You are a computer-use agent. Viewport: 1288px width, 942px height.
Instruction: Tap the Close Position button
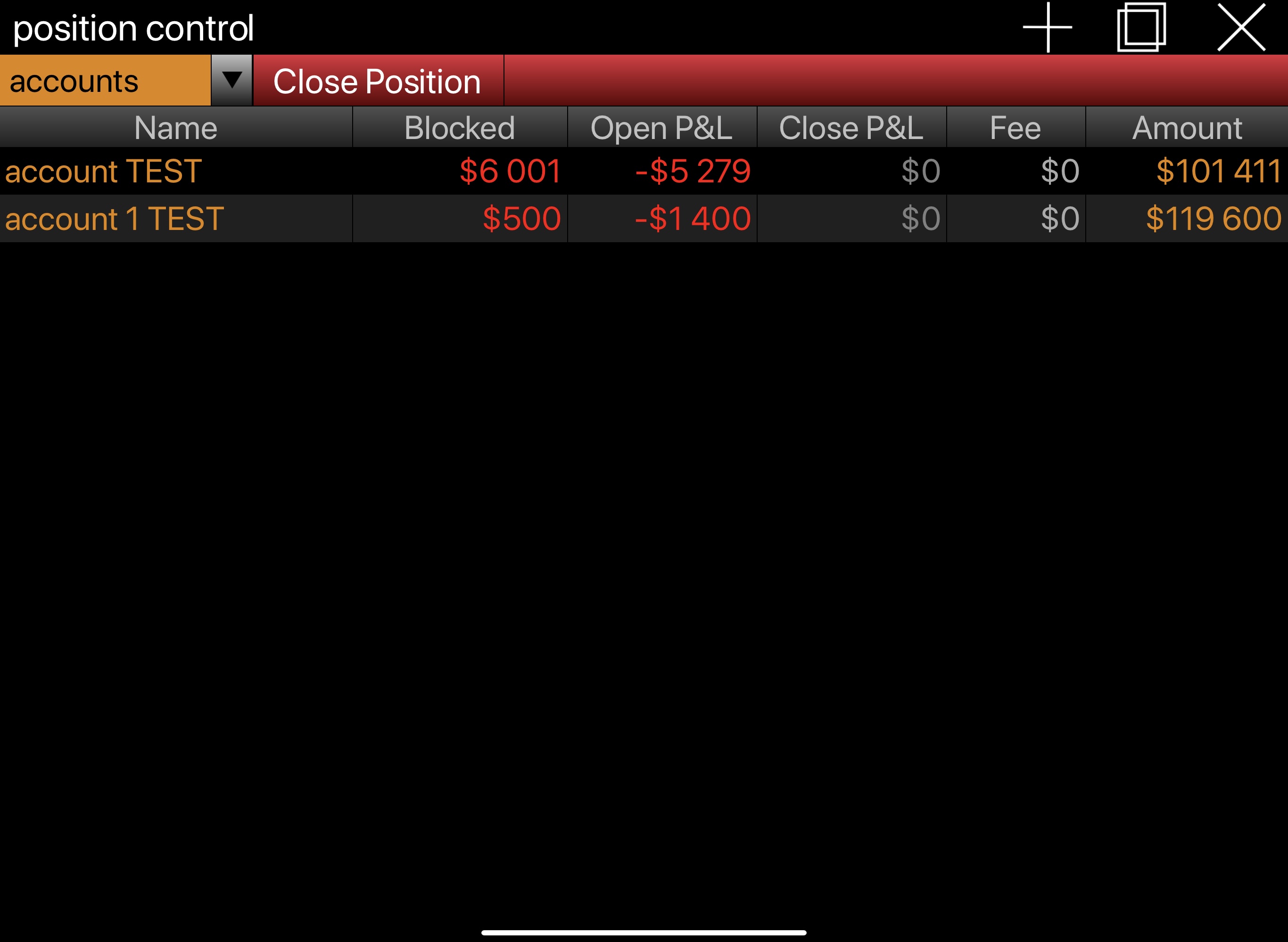click(378, 81)
